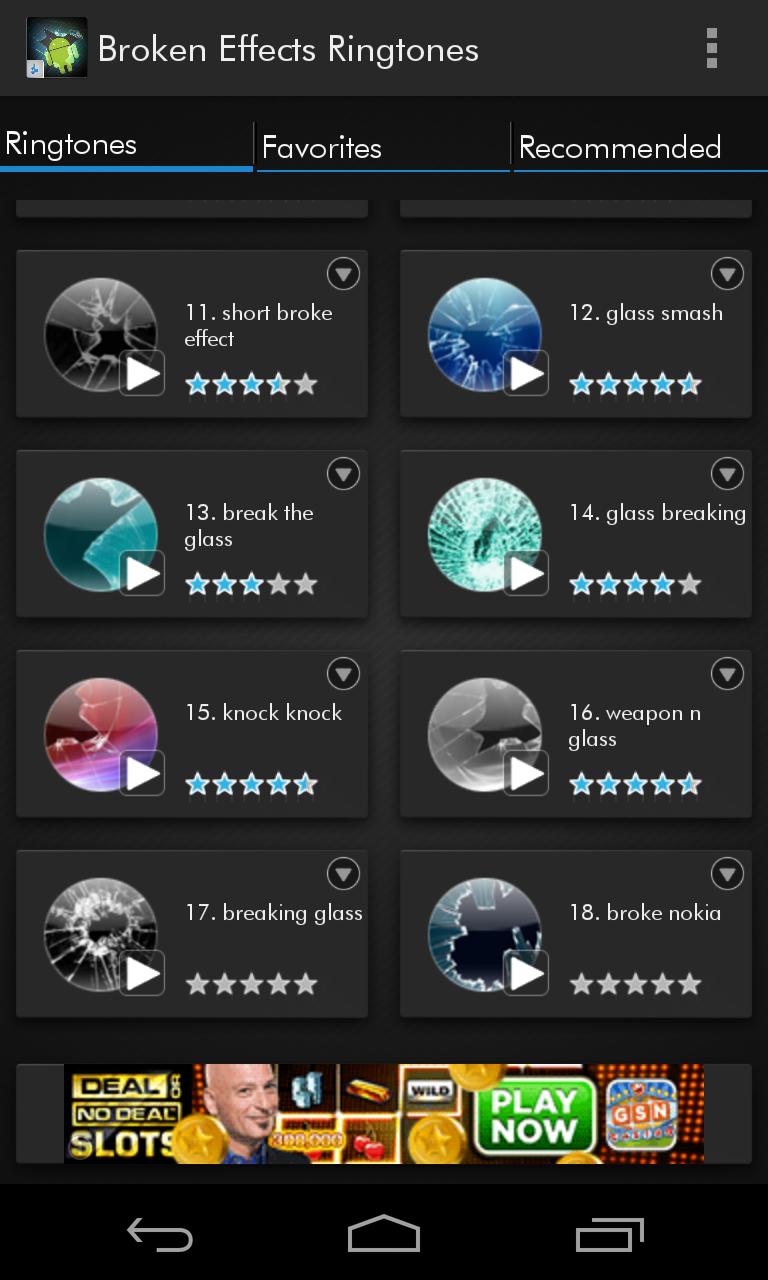Viewport: 768px width, 1280px height.
Task: Play the short broke effect ringtone
Action: [x=142, y=373]
